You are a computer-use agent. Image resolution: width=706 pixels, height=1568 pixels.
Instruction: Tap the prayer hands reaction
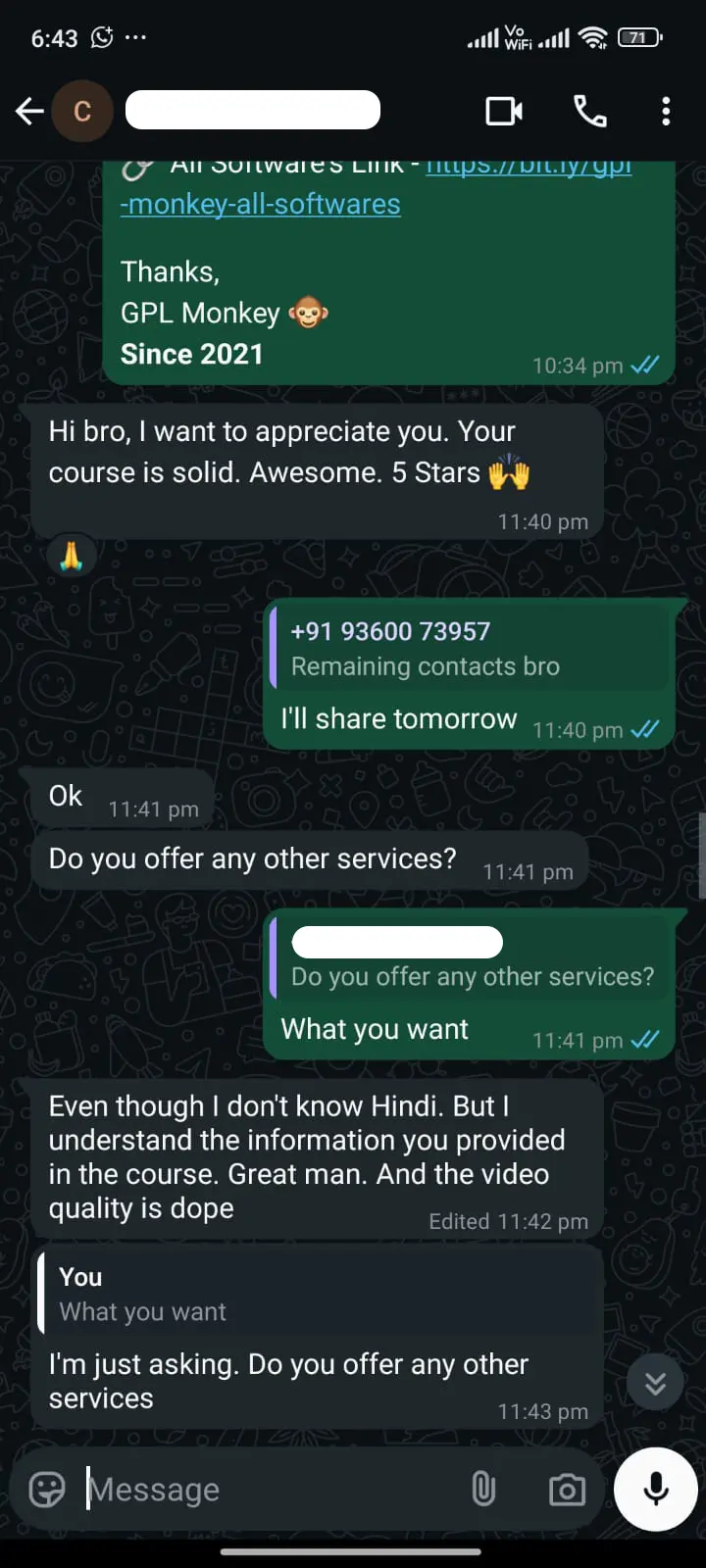click(x=72, y=558)
